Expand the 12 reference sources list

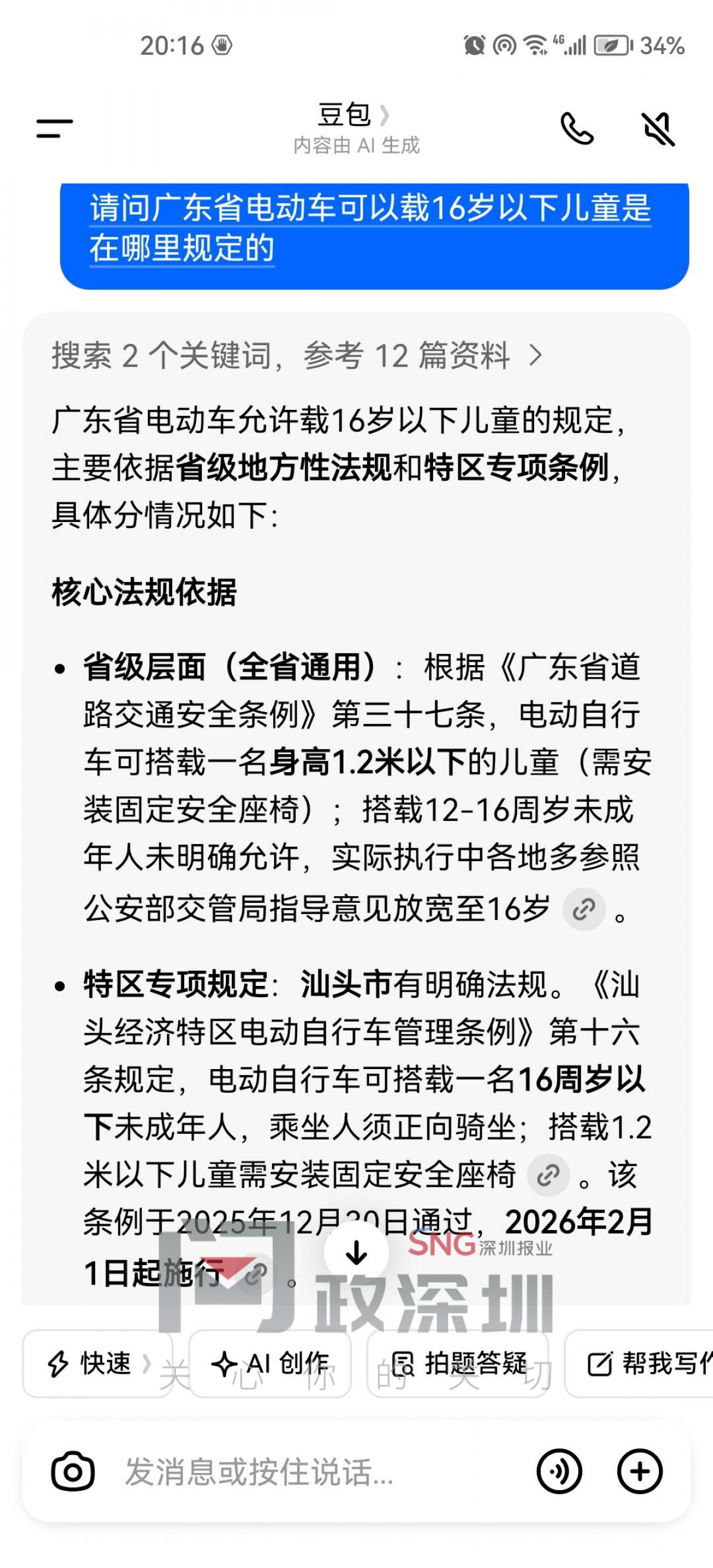[x=296, y=355]
